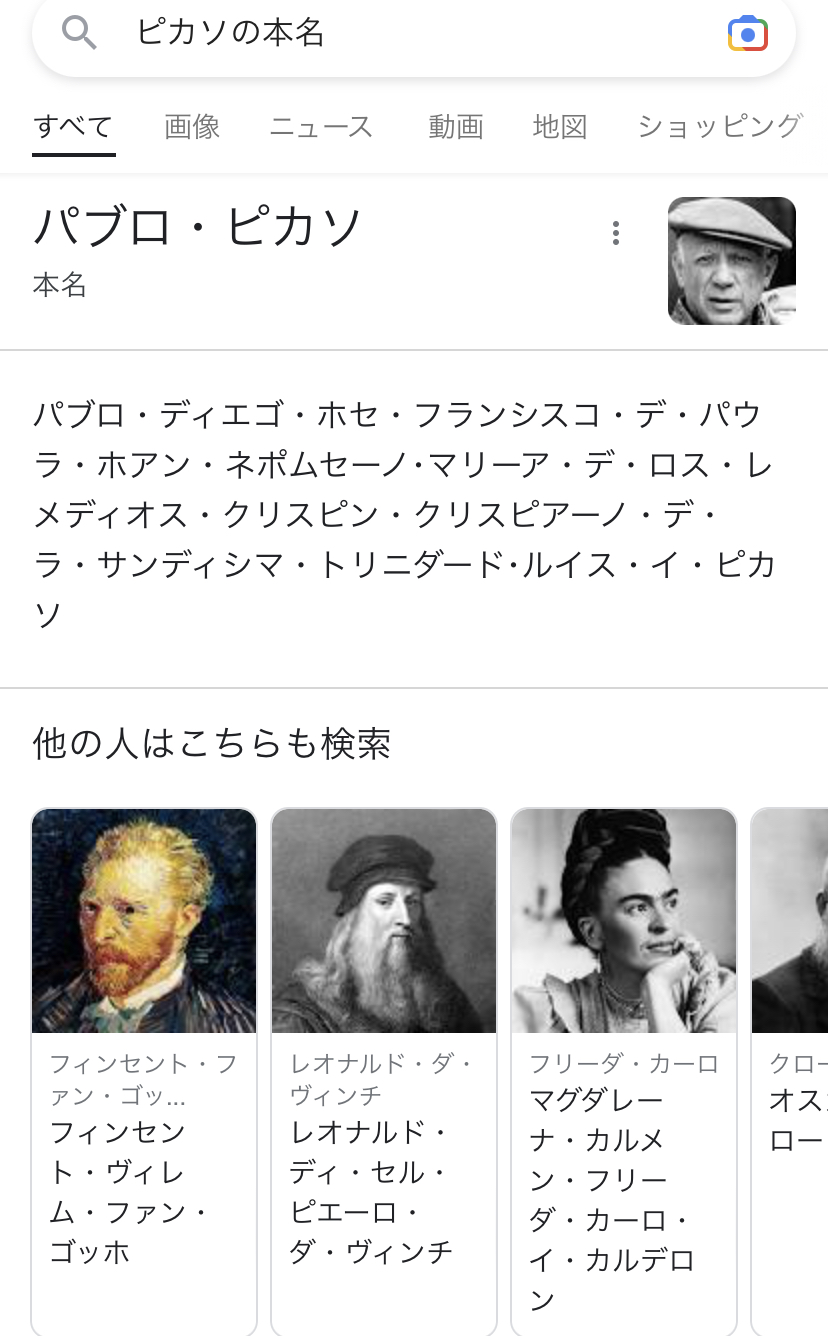This screenshot has height=1336, width=828.
Task: Open the パブロ・ピカソ portrait photo
Action: tap(731, 261)
